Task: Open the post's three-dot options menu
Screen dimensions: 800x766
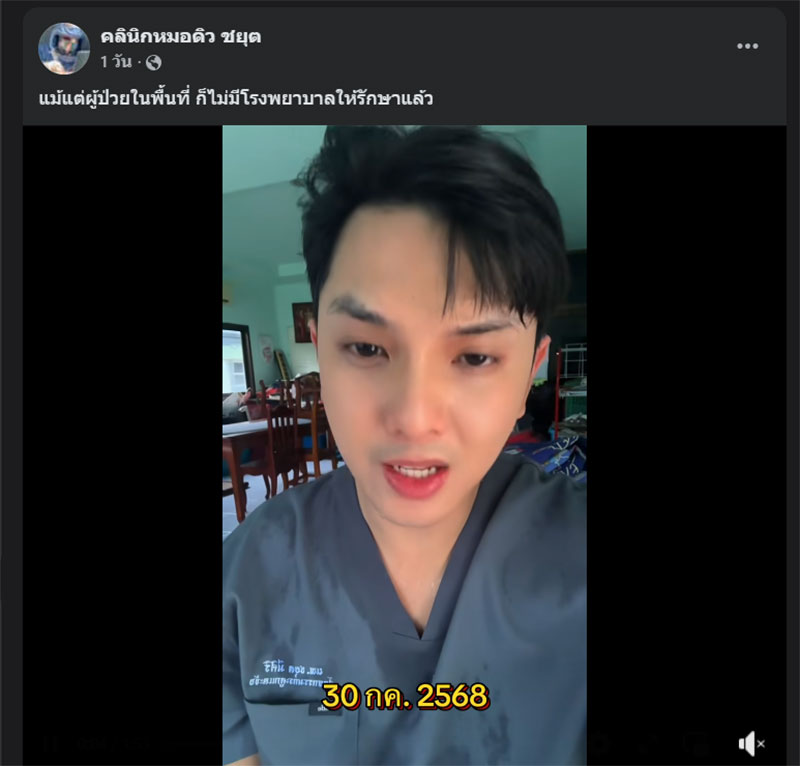Action: click(747, 46)
